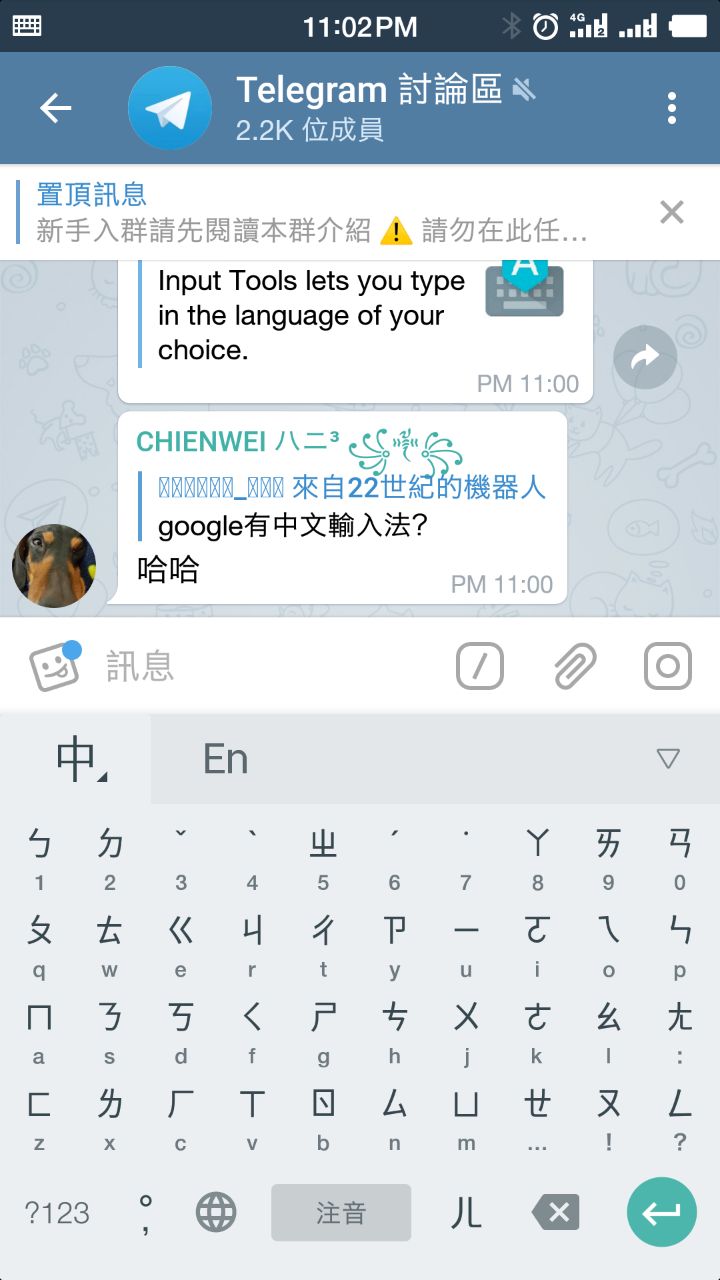Image resolution: width=720 pixels, height=1280 pixels.
Task: Hit the green enter key
Action: tap(661, 1213)
